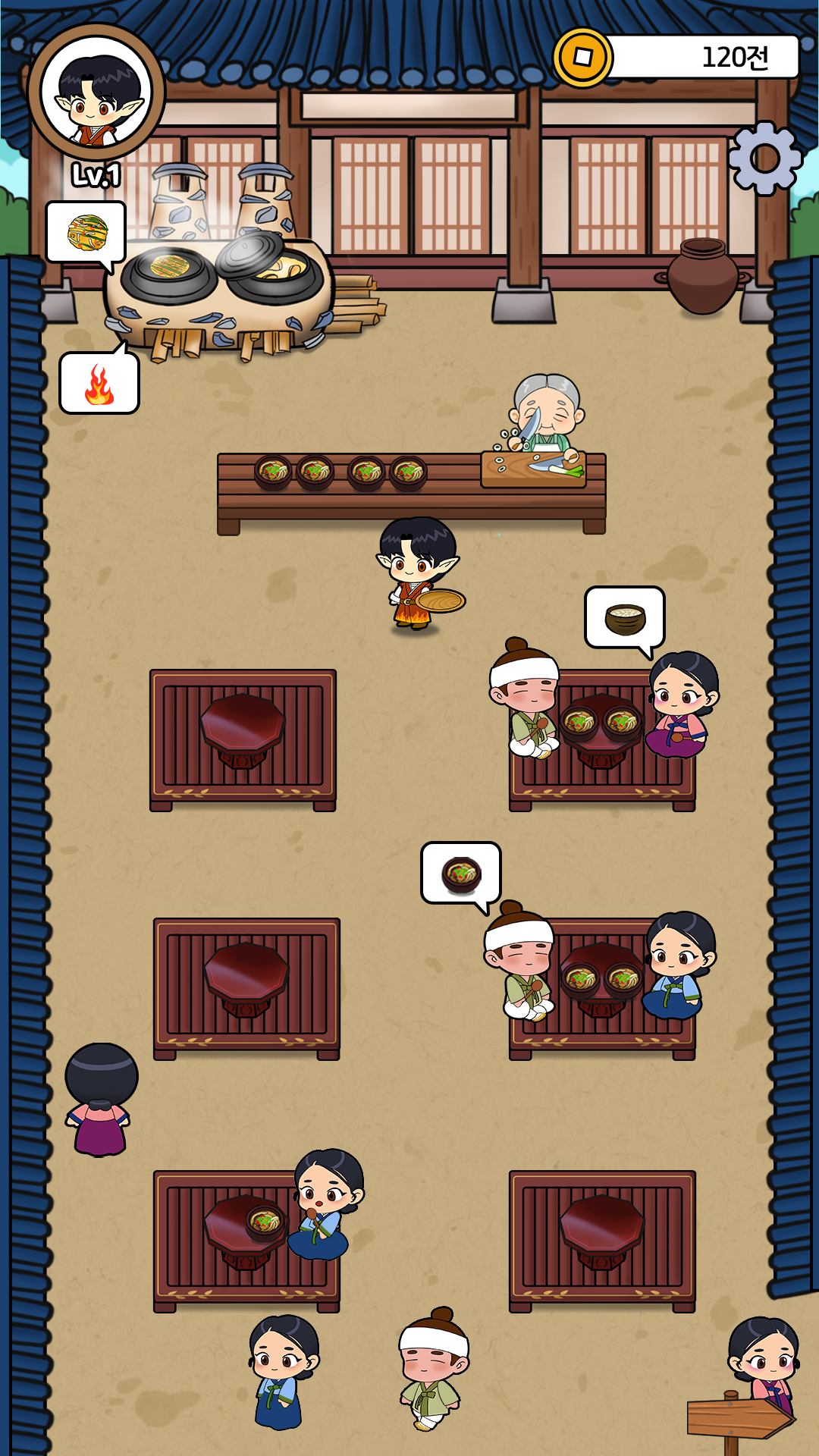
Task: Tap the noodle bowl order bubble
Action: click(461, 874)
